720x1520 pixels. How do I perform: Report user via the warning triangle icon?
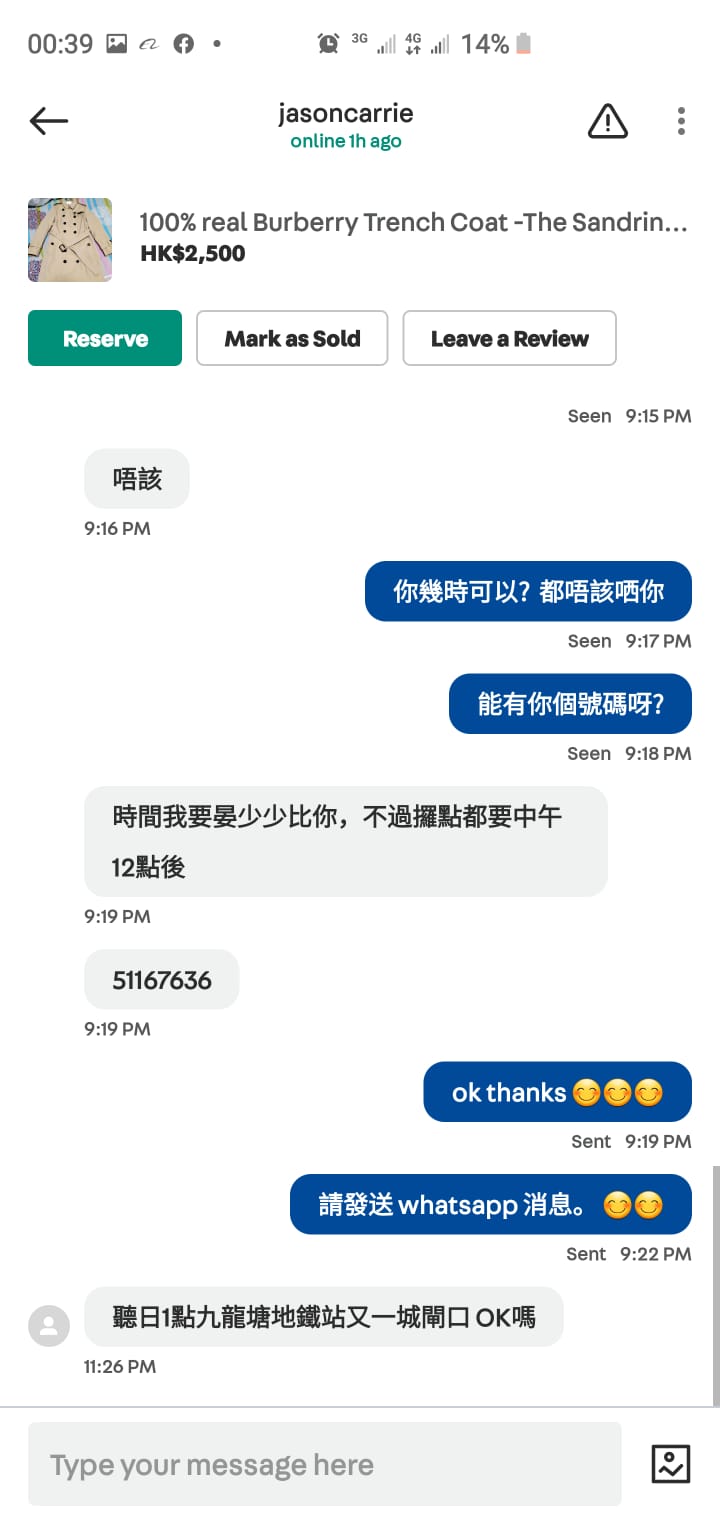click(x=607, y=122)
